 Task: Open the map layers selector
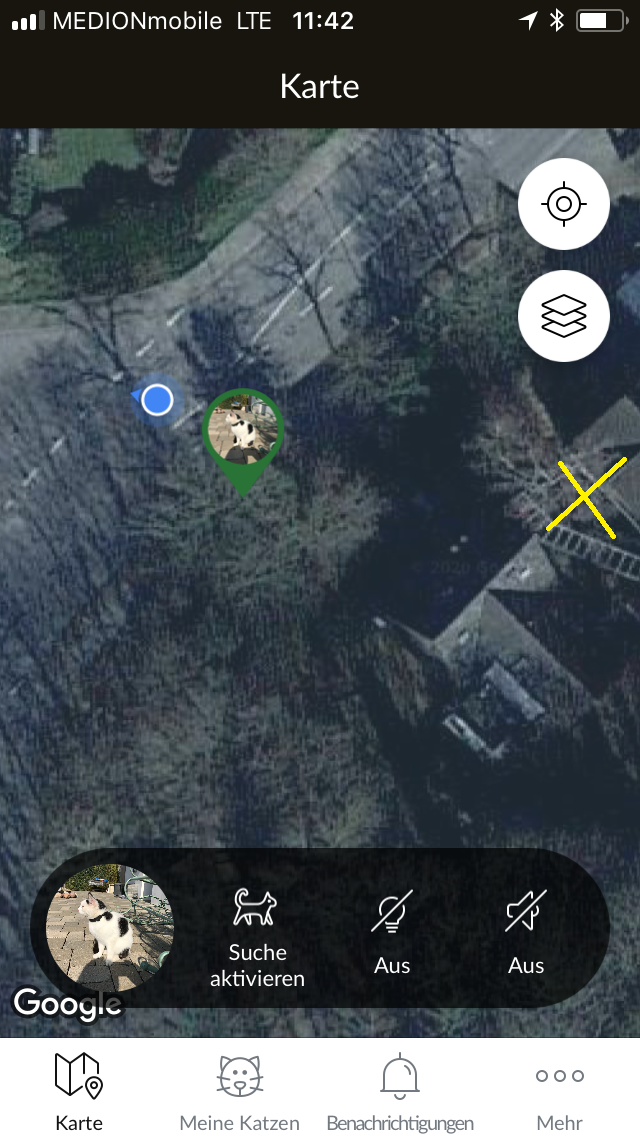click(563, 316)
